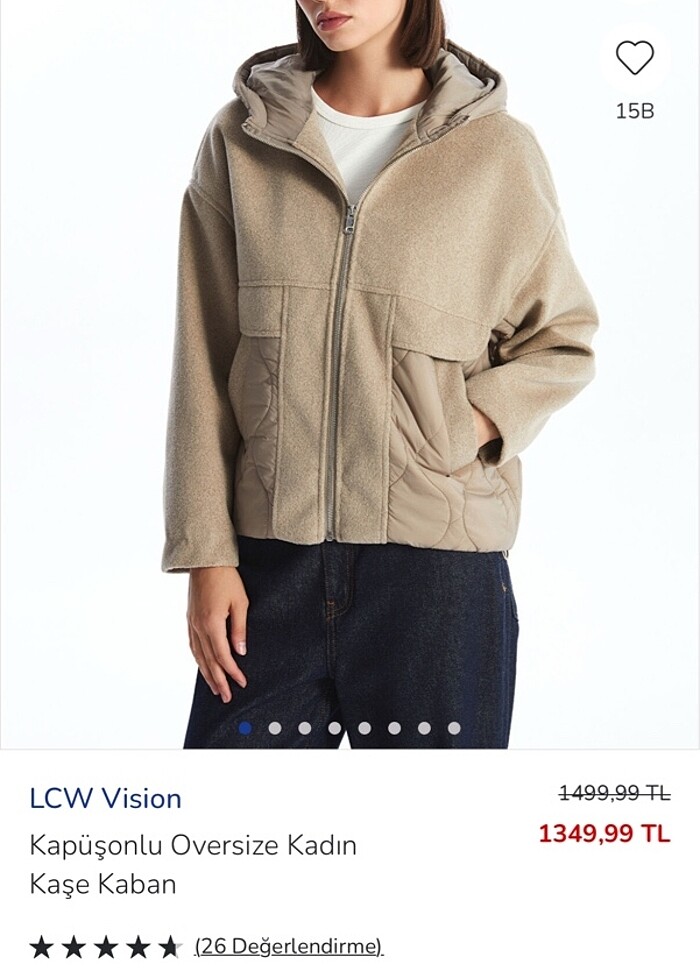Open the 26 Değerlendirme reviews link

[289, 945]
